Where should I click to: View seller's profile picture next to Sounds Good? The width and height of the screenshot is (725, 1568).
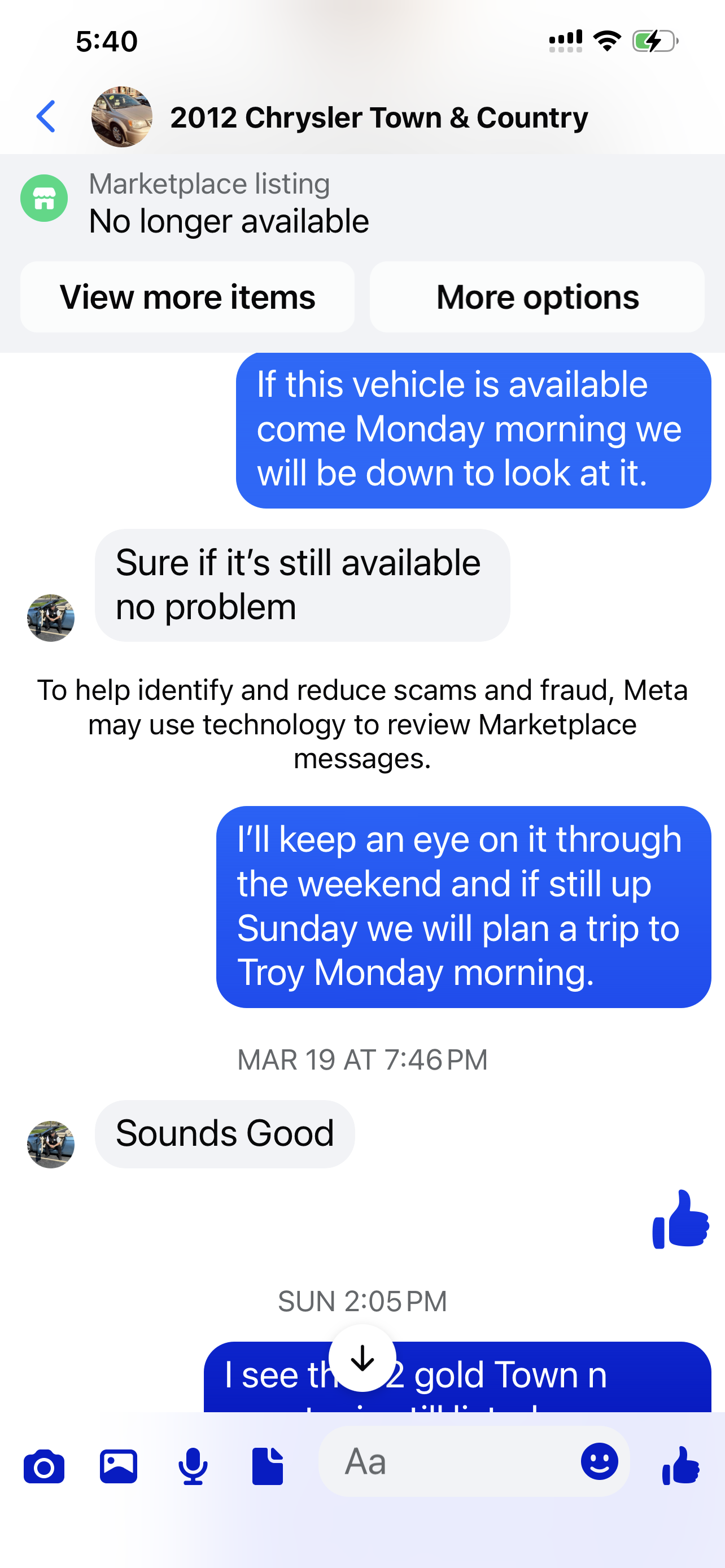[x=50, y=1144]
